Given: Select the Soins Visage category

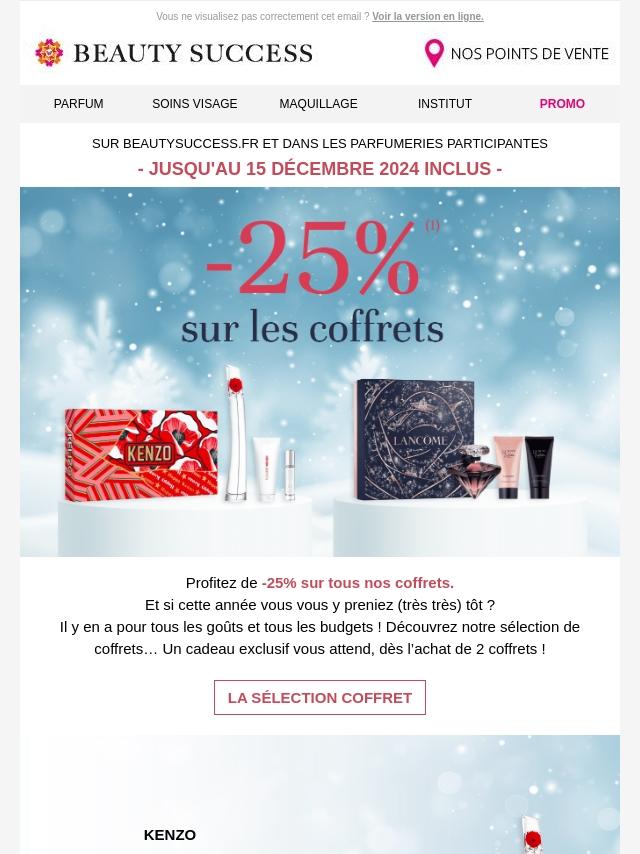Looking at the screenshot, I should (x=195, y=104).
